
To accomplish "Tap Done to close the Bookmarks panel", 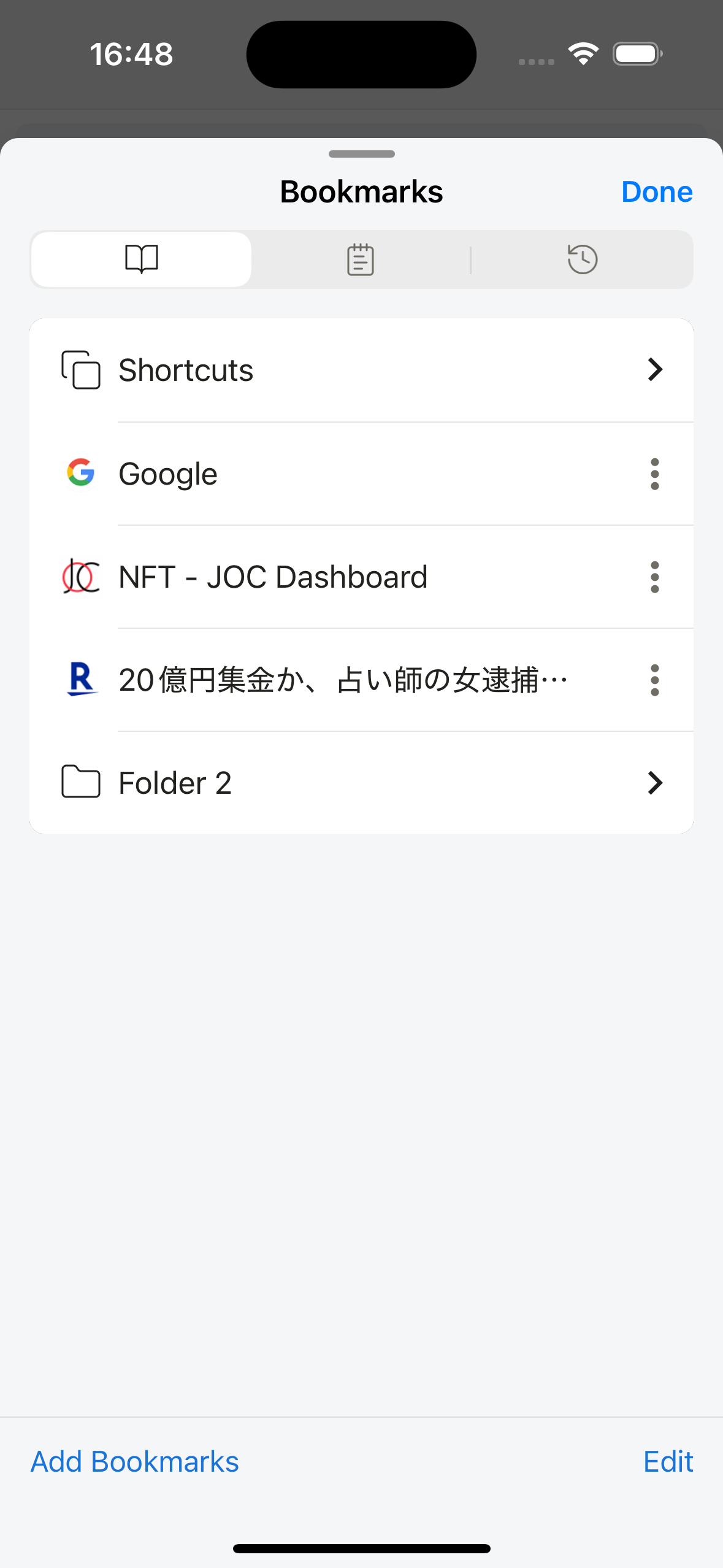I will coord(656,191).
